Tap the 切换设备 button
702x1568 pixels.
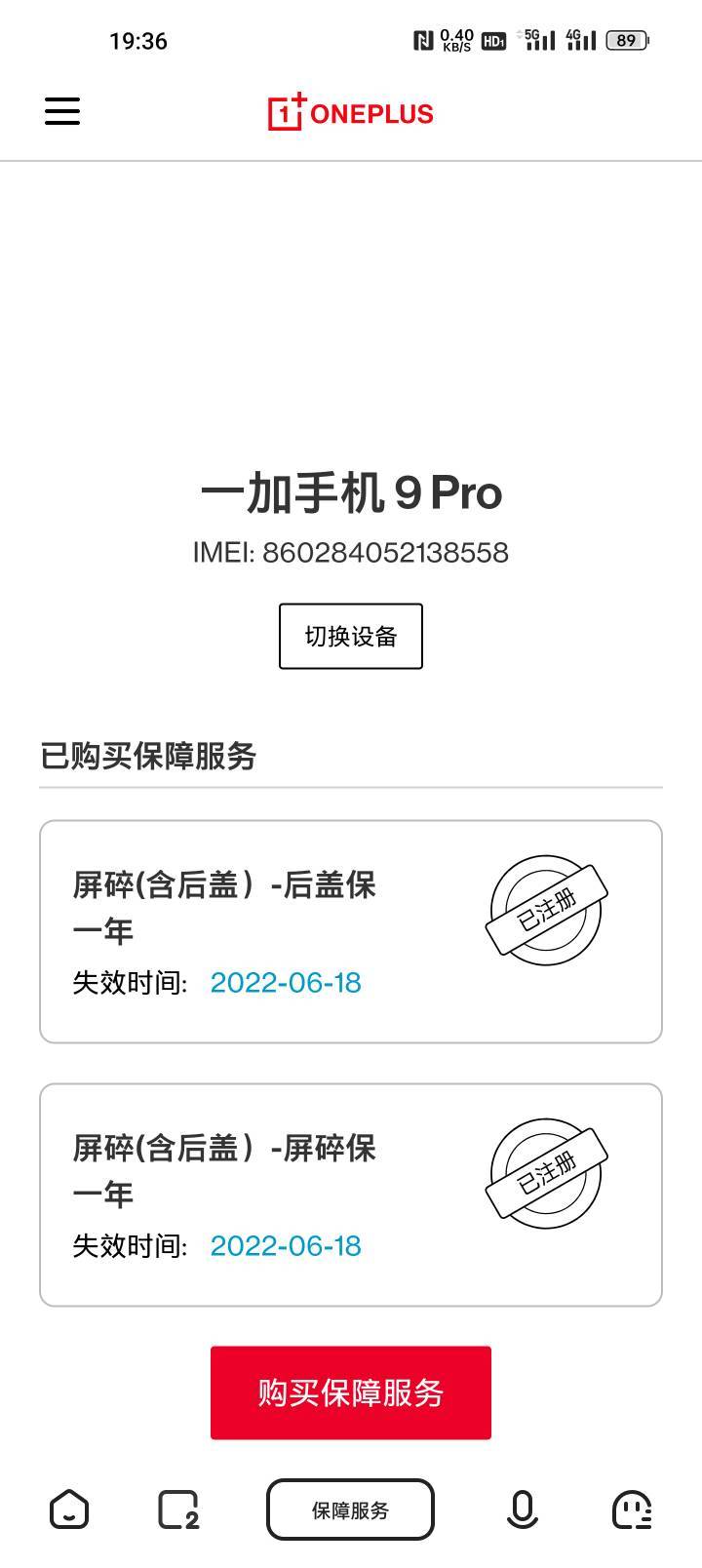(x=351, y=636)
